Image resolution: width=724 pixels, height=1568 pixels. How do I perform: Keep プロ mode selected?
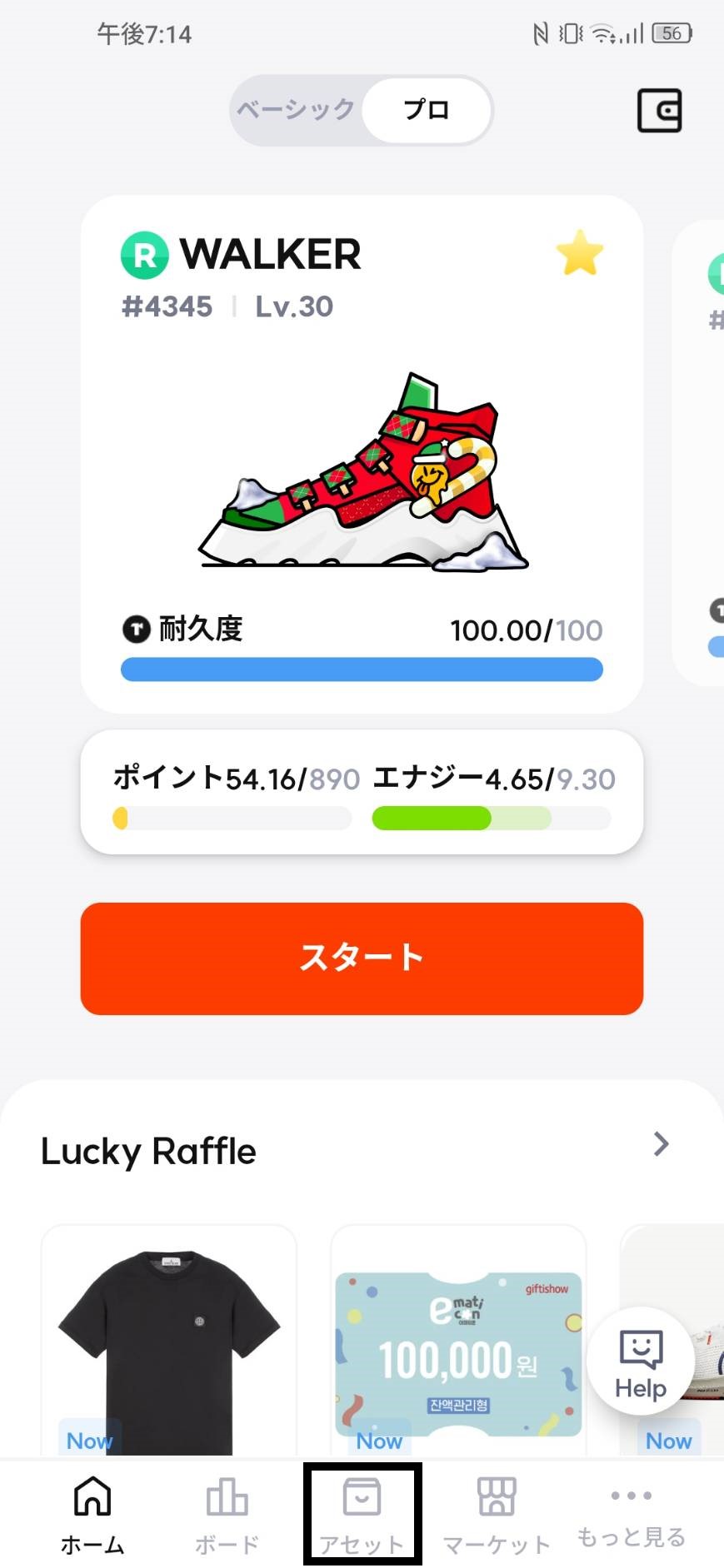click(x=426, y=110)
